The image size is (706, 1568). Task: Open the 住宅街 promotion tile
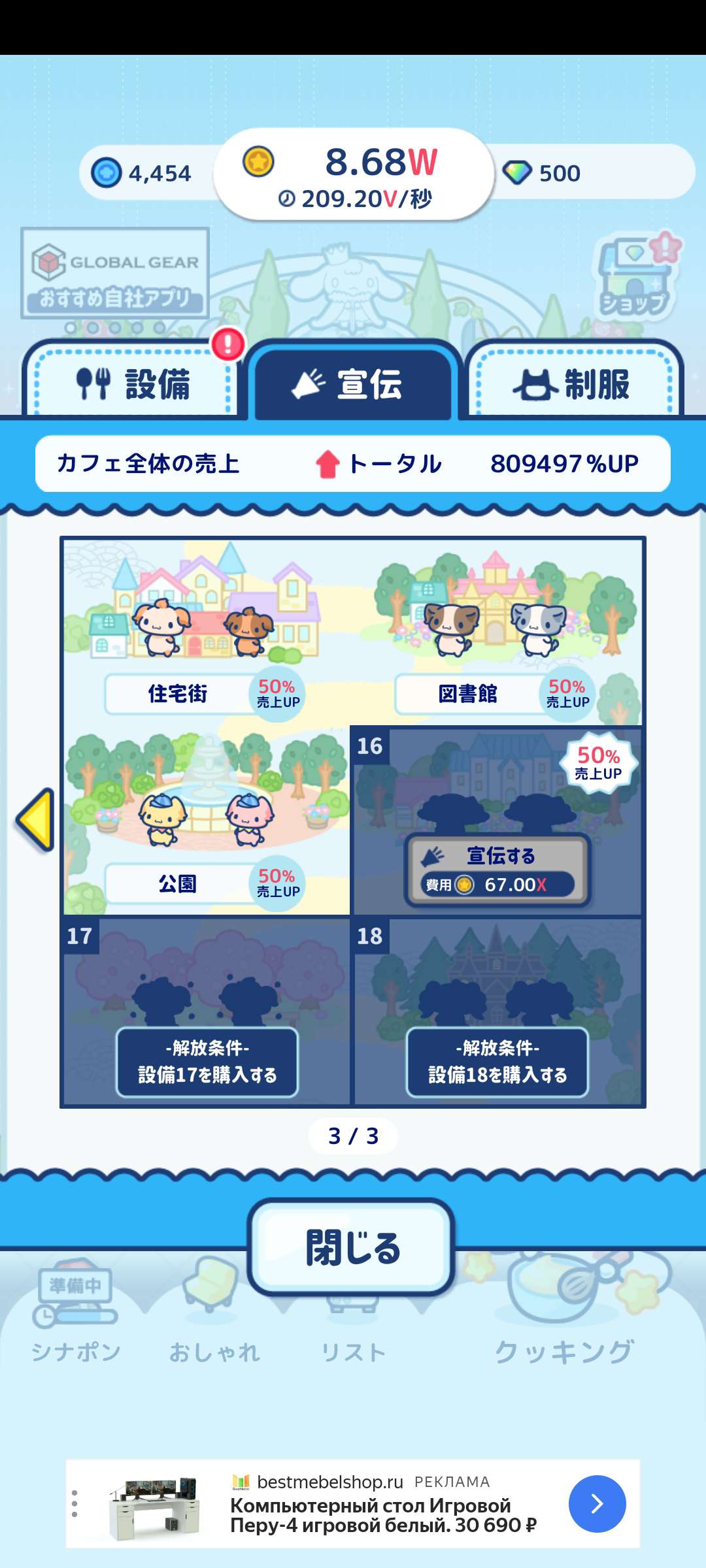point(207,630)
